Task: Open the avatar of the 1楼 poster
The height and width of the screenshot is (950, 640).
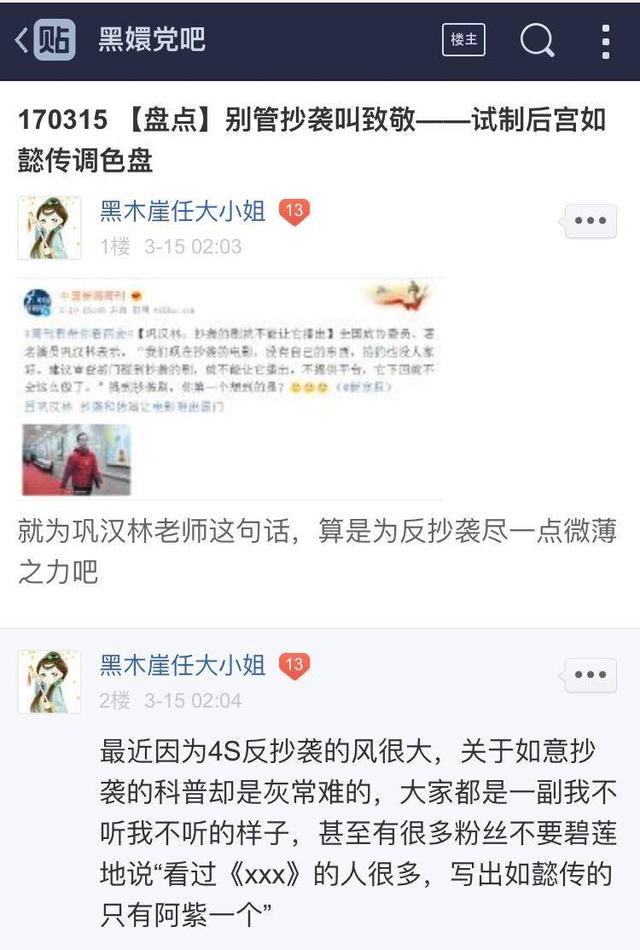Action: pyautogui.click(x=49, y=227)
